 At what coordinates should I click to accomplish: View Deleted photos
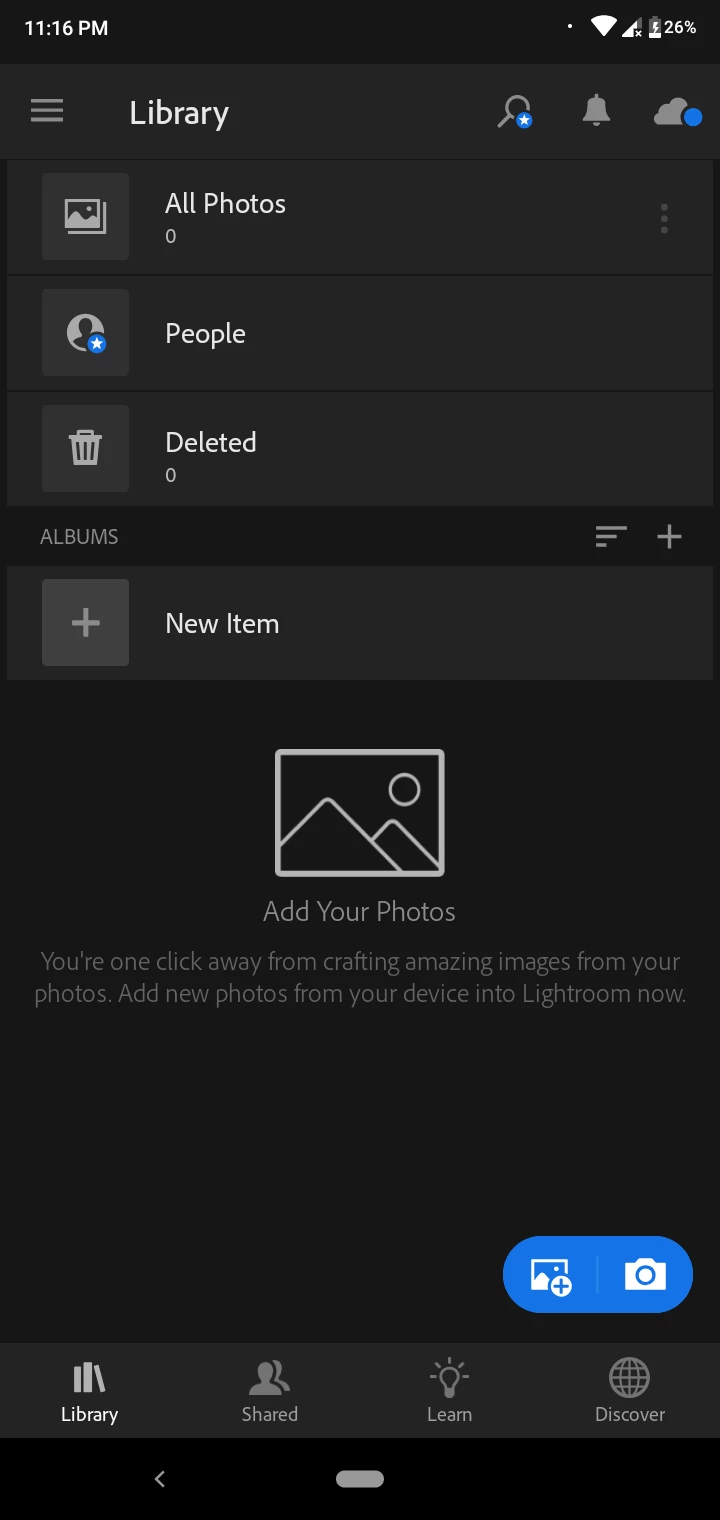coord(210,449)
